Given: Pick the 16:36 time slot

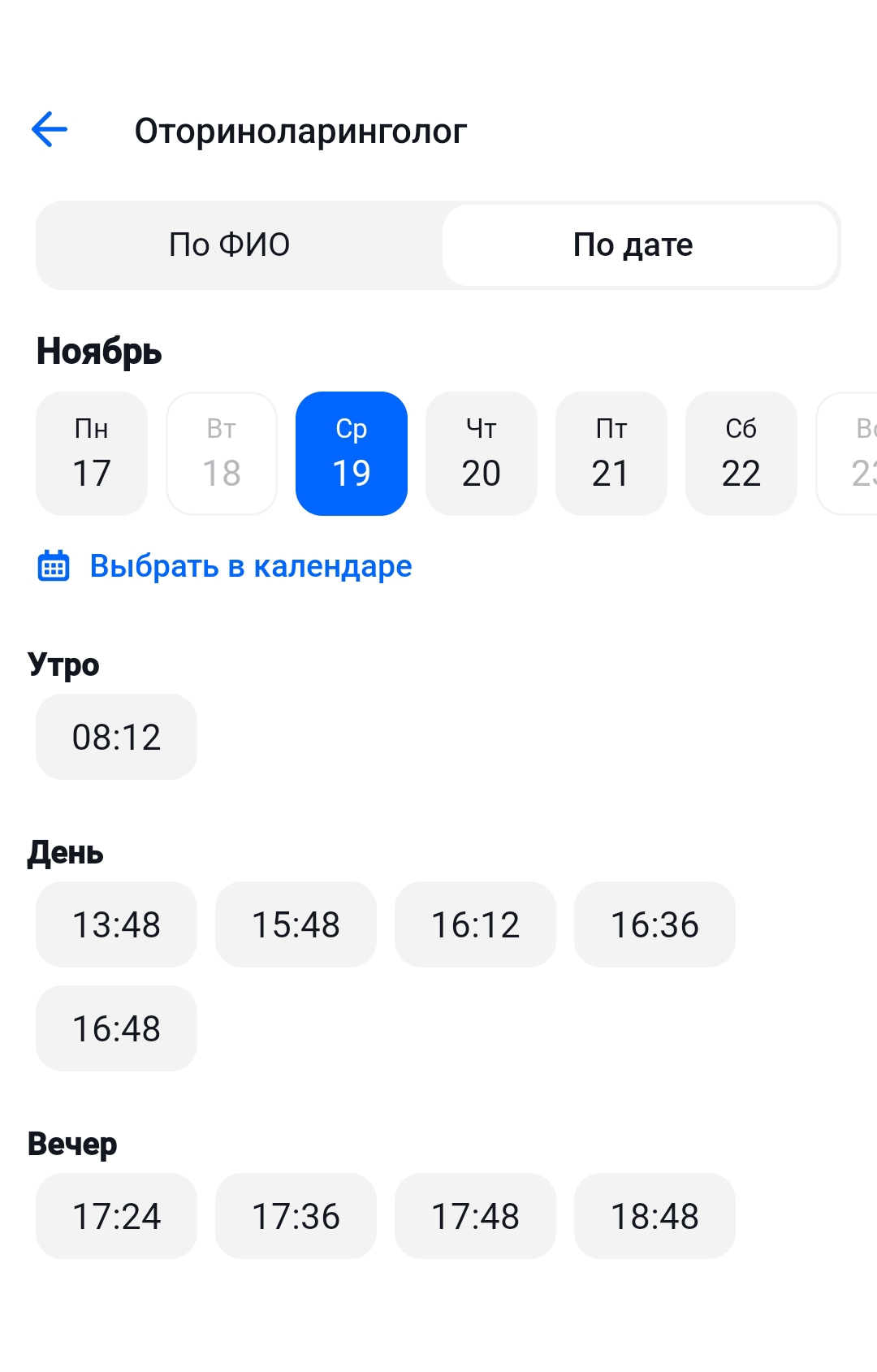Looking at the screenshot, I should click(x=655, y=924).
